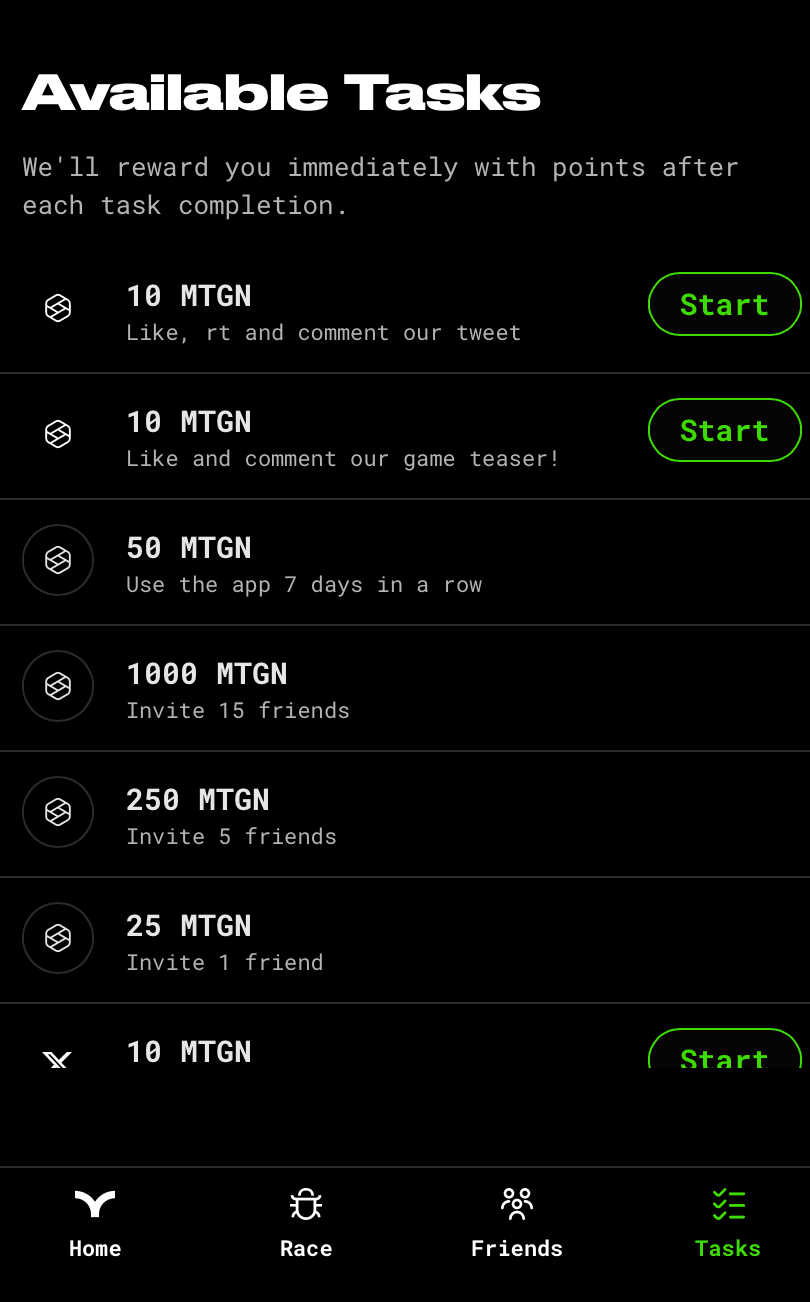Start the game teaser task
Screen dimensions: 810x1302
725,430
